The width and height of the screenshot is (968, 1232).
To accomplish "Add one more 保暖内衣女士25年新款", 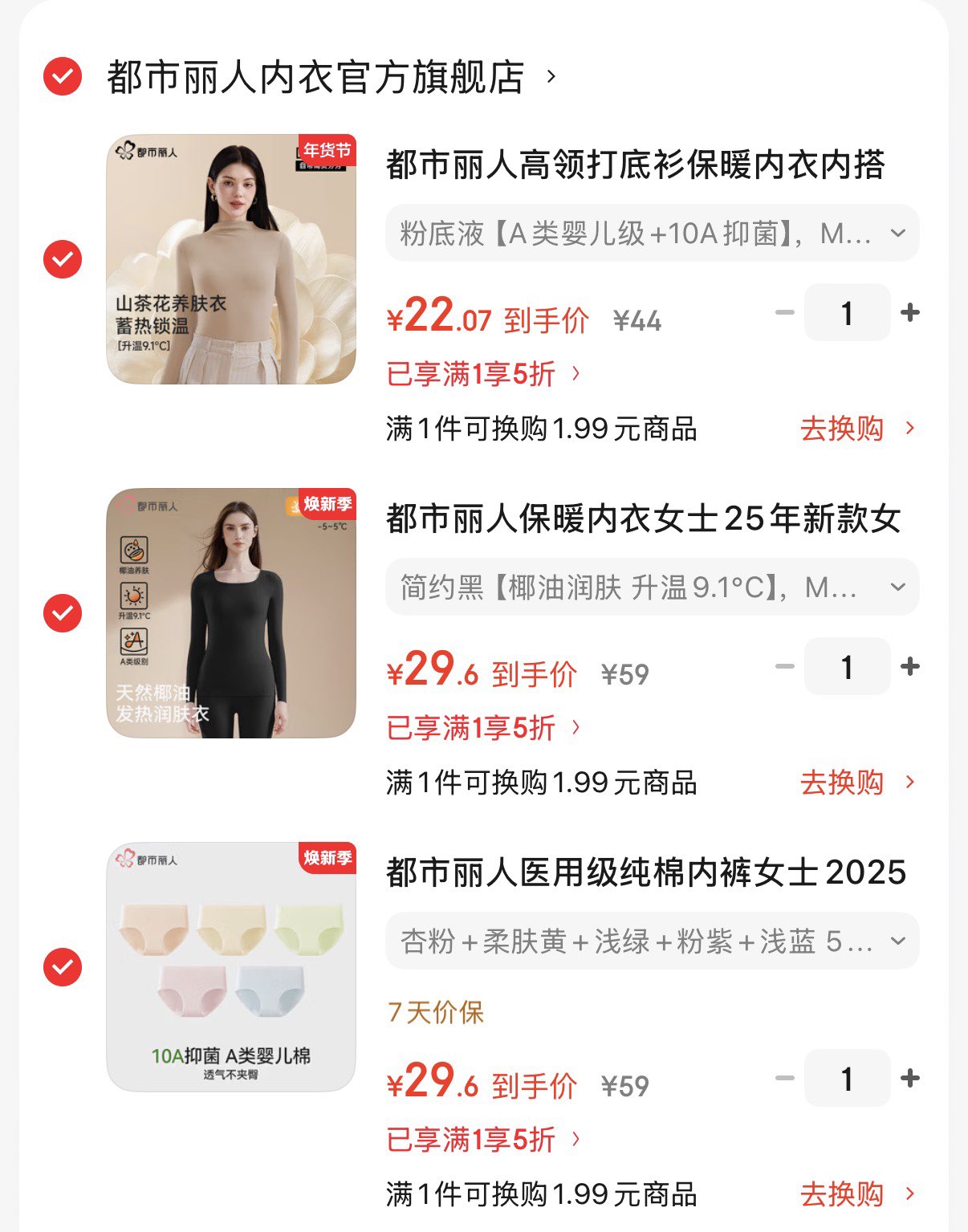I will [910, 666].
